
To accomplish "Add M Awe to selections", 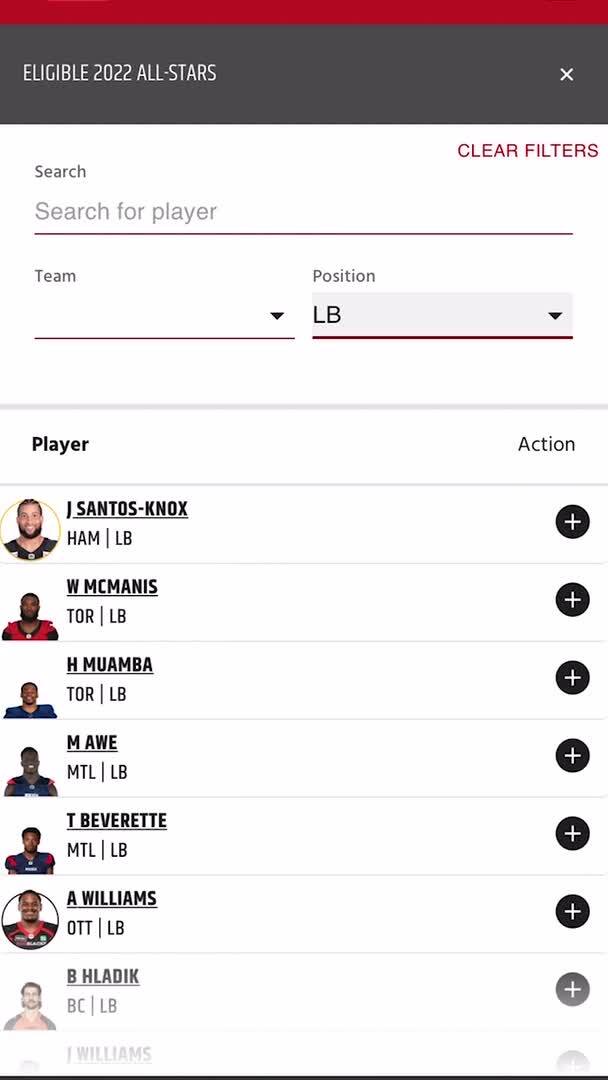I will 572,756.
